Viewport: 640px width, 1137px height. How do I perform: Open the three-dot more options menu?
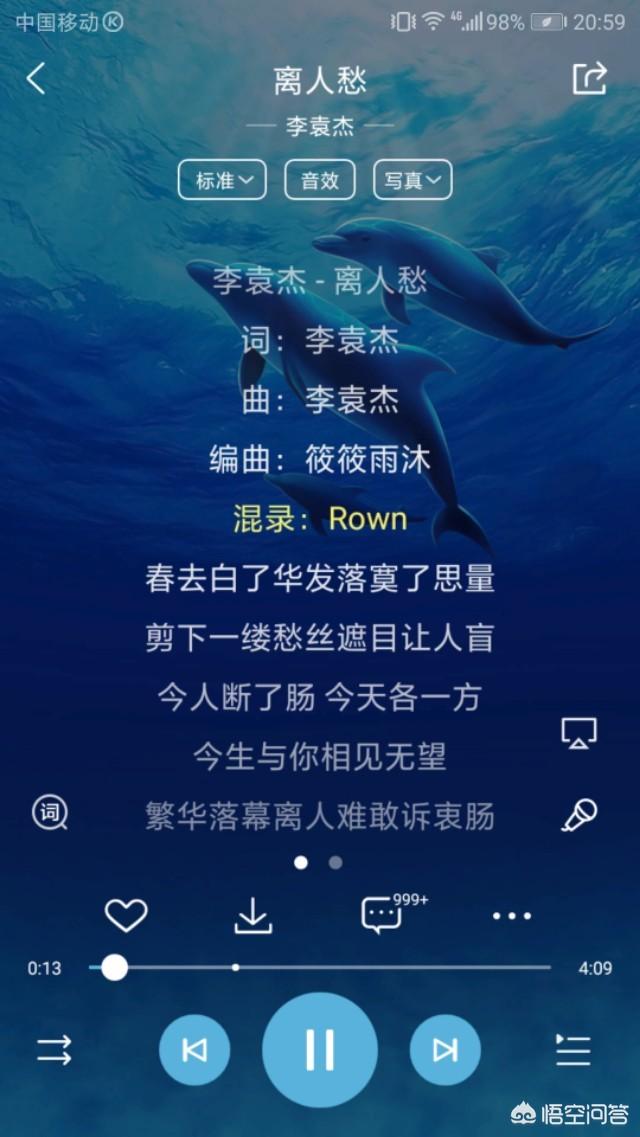click(512, 916)
